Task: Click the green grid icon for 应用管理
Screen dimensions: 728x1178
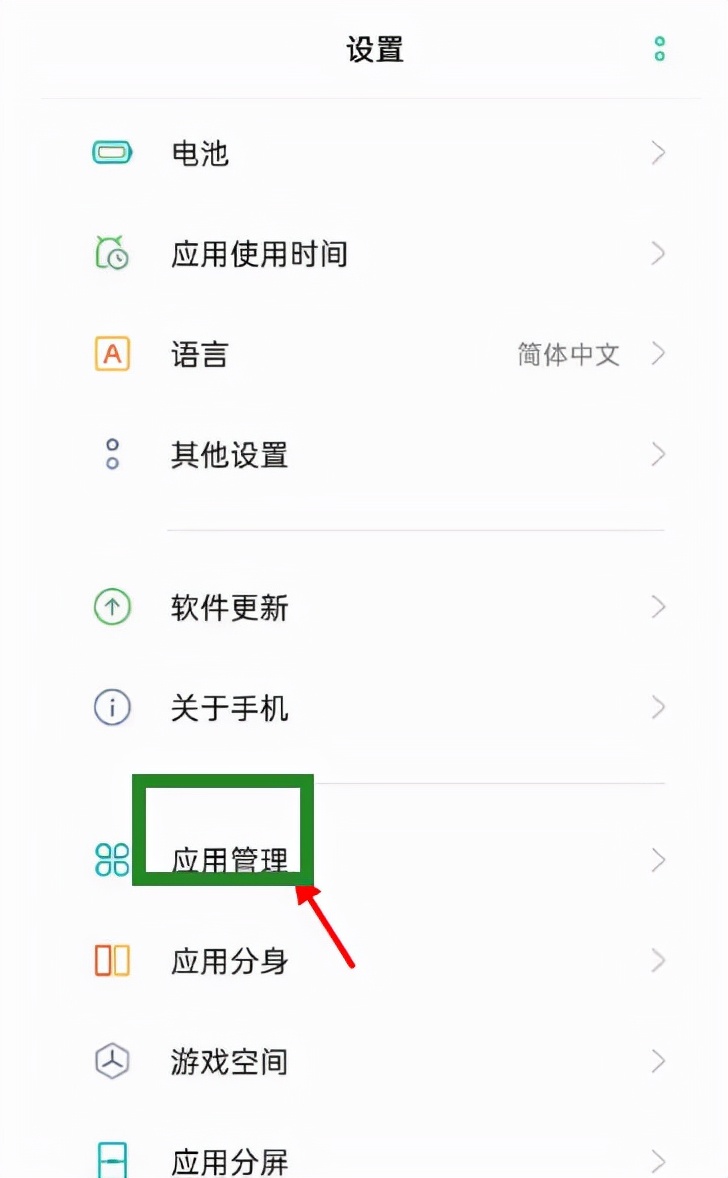Action: click(112, 859)
